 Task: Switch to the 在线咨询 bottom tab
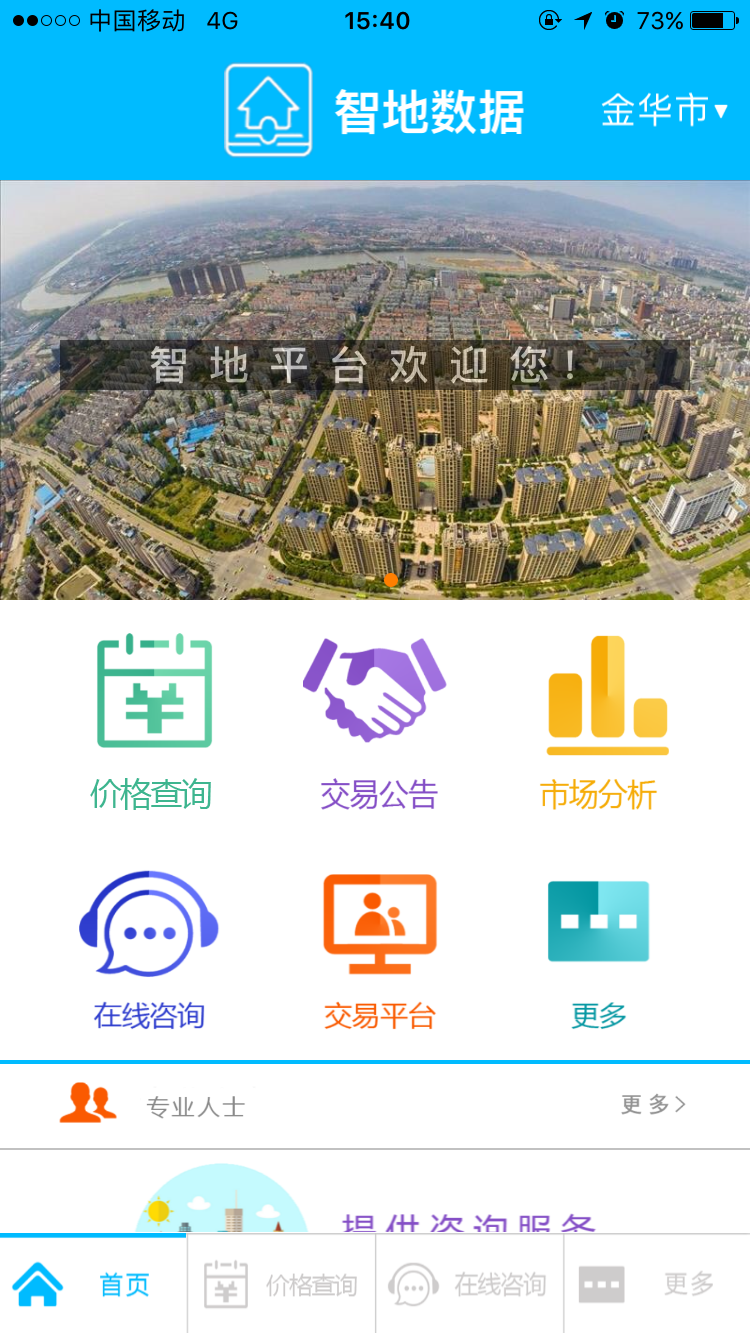click(469, 1284)
